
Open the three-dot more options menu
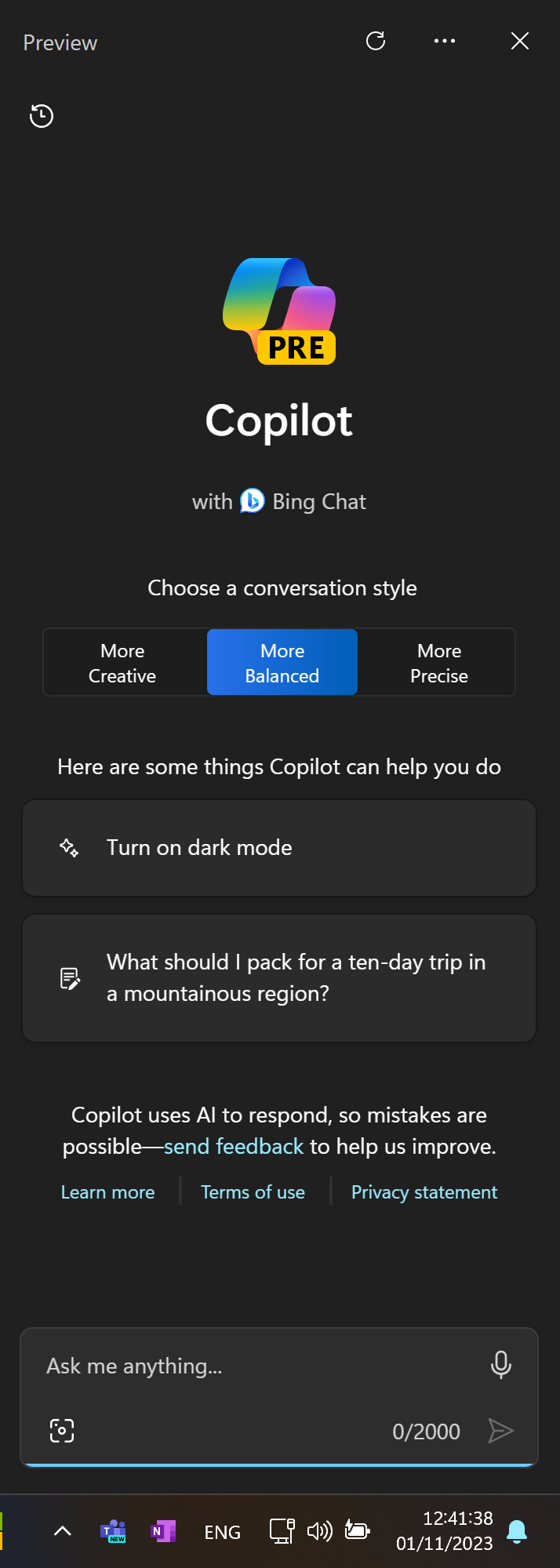click(444, 41)
